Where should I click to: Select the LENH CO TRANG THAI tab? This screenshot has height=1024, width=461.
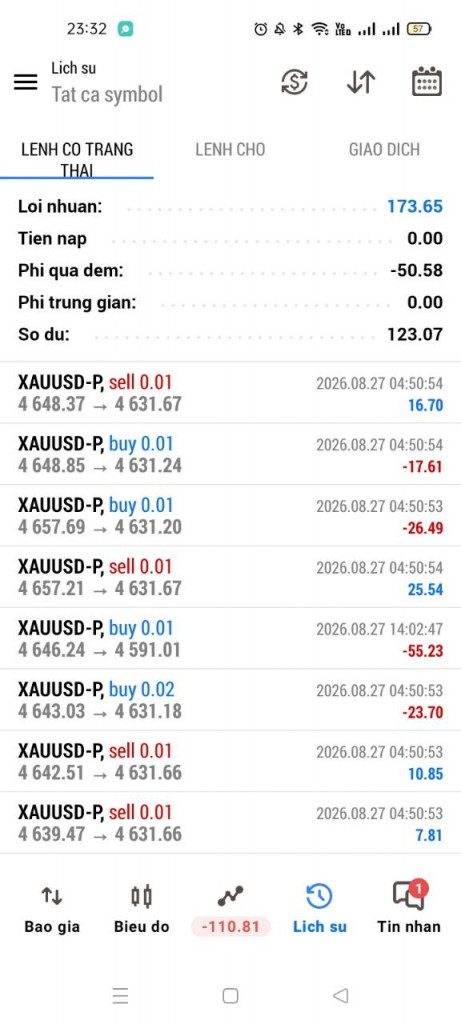tap(77, 159)
